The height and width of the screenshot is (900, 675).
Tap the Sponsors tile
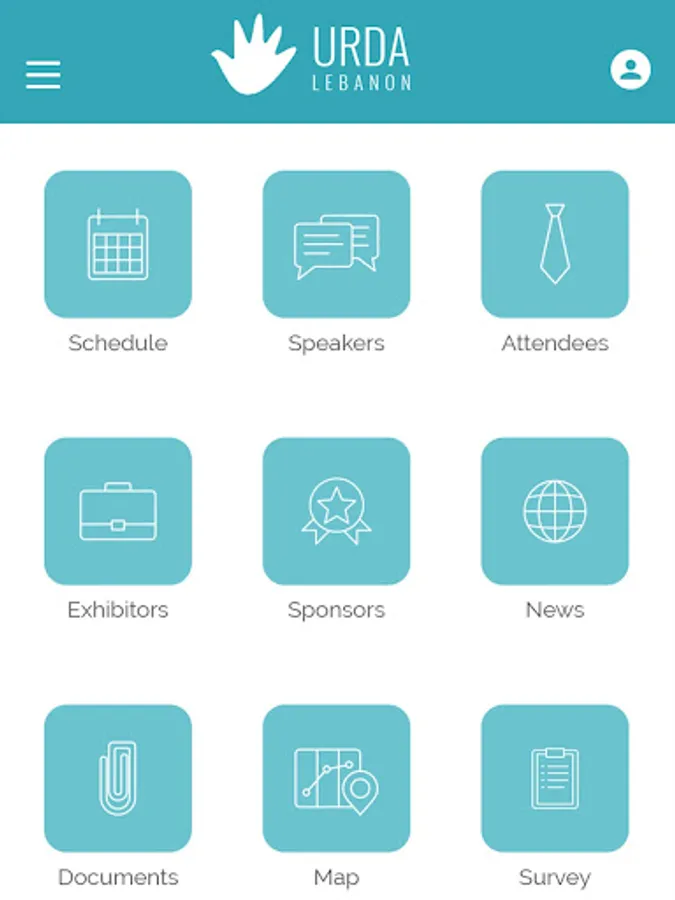point(336,511)
